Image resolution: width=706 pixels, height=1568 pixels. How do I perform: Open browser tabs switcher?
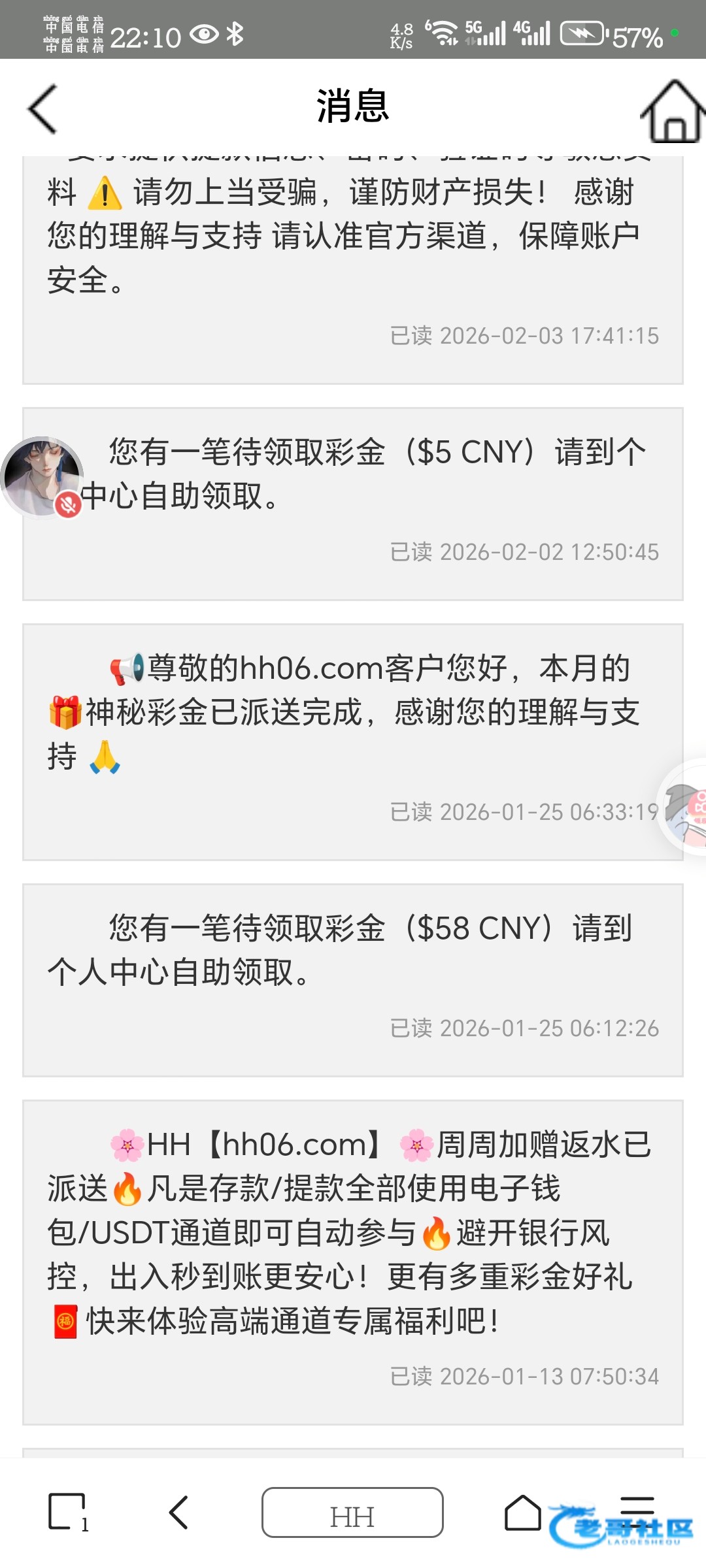pos(67,1512)
